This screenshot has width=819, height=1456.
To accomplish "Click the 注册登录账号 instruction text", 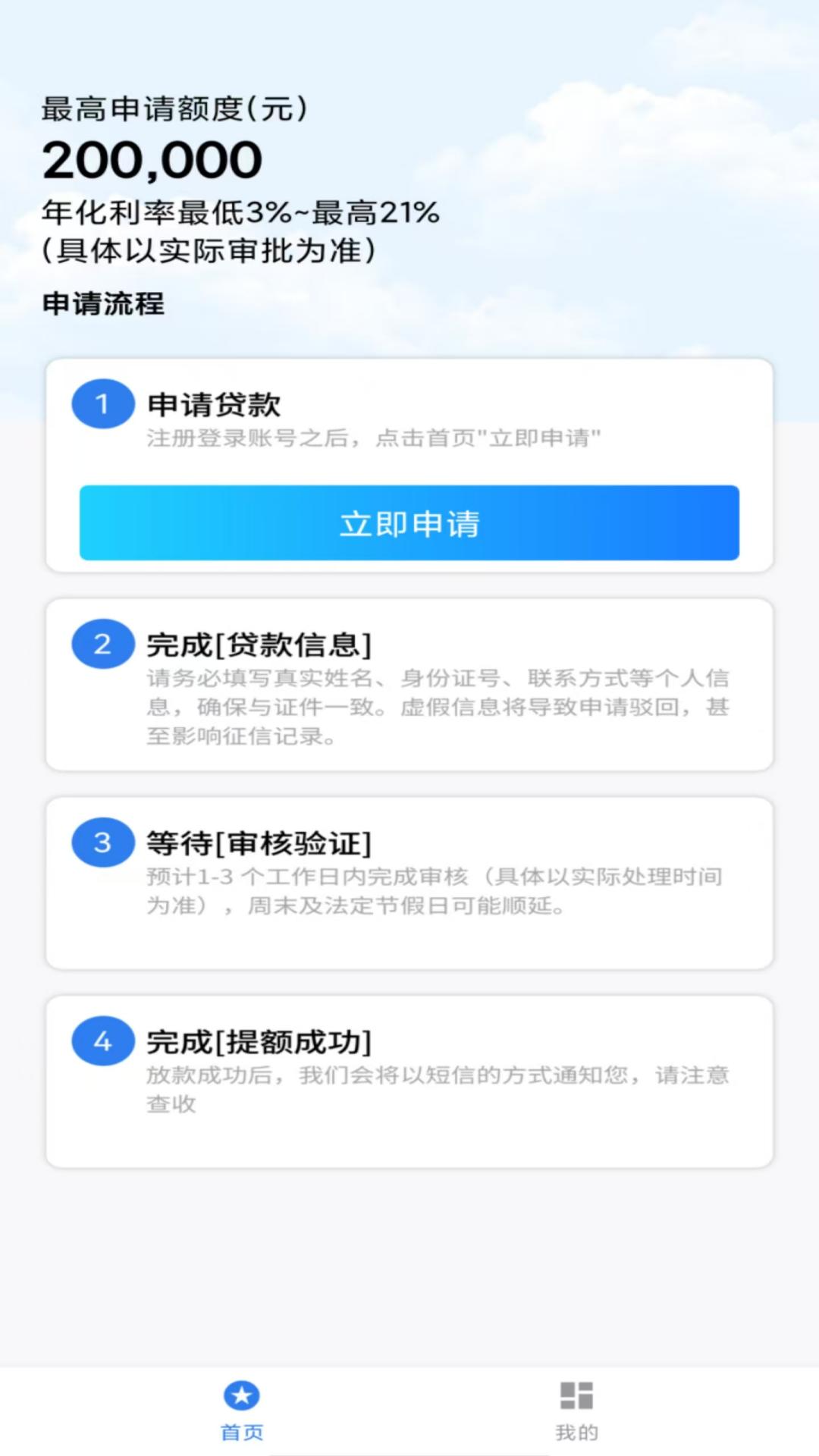I will (375, 436).
